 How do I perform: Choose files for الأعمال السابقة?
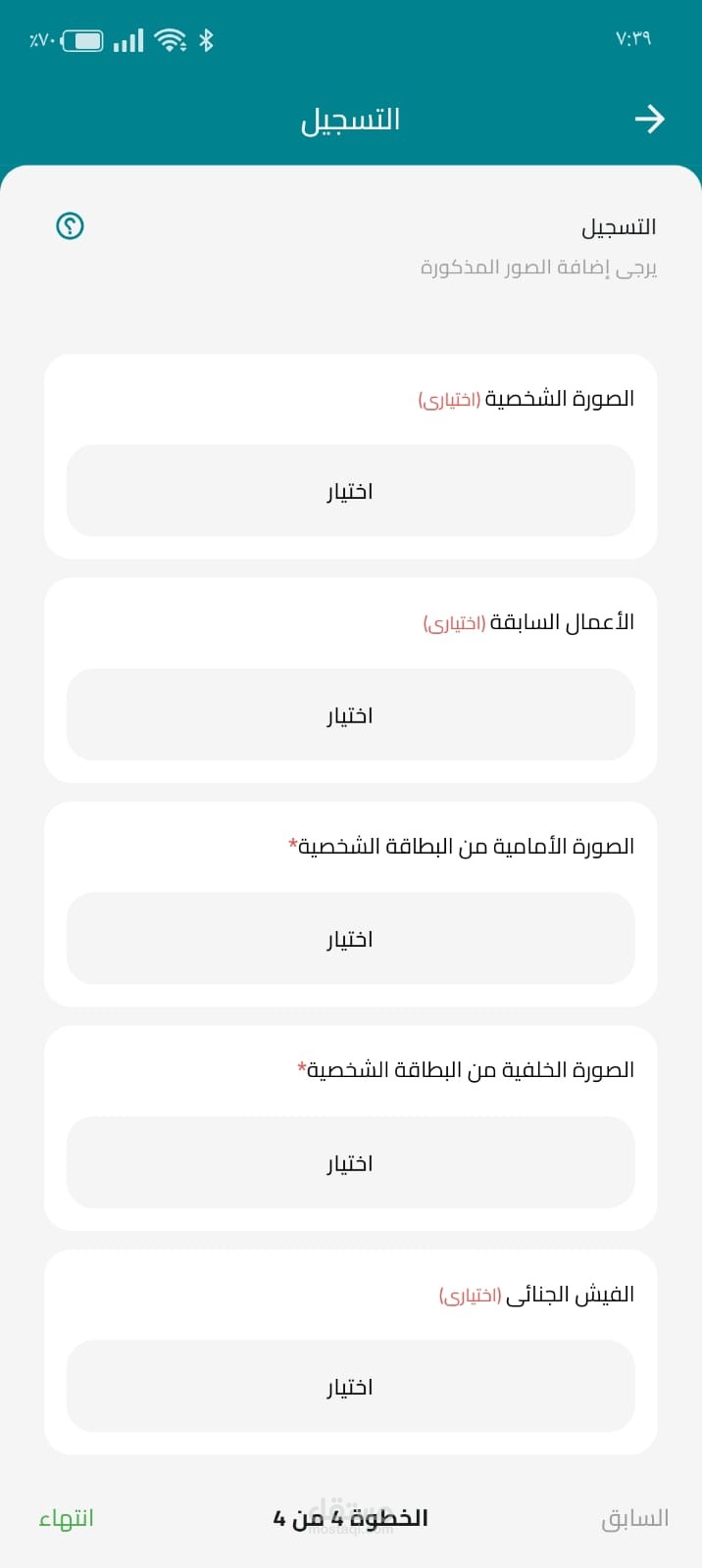350,715
